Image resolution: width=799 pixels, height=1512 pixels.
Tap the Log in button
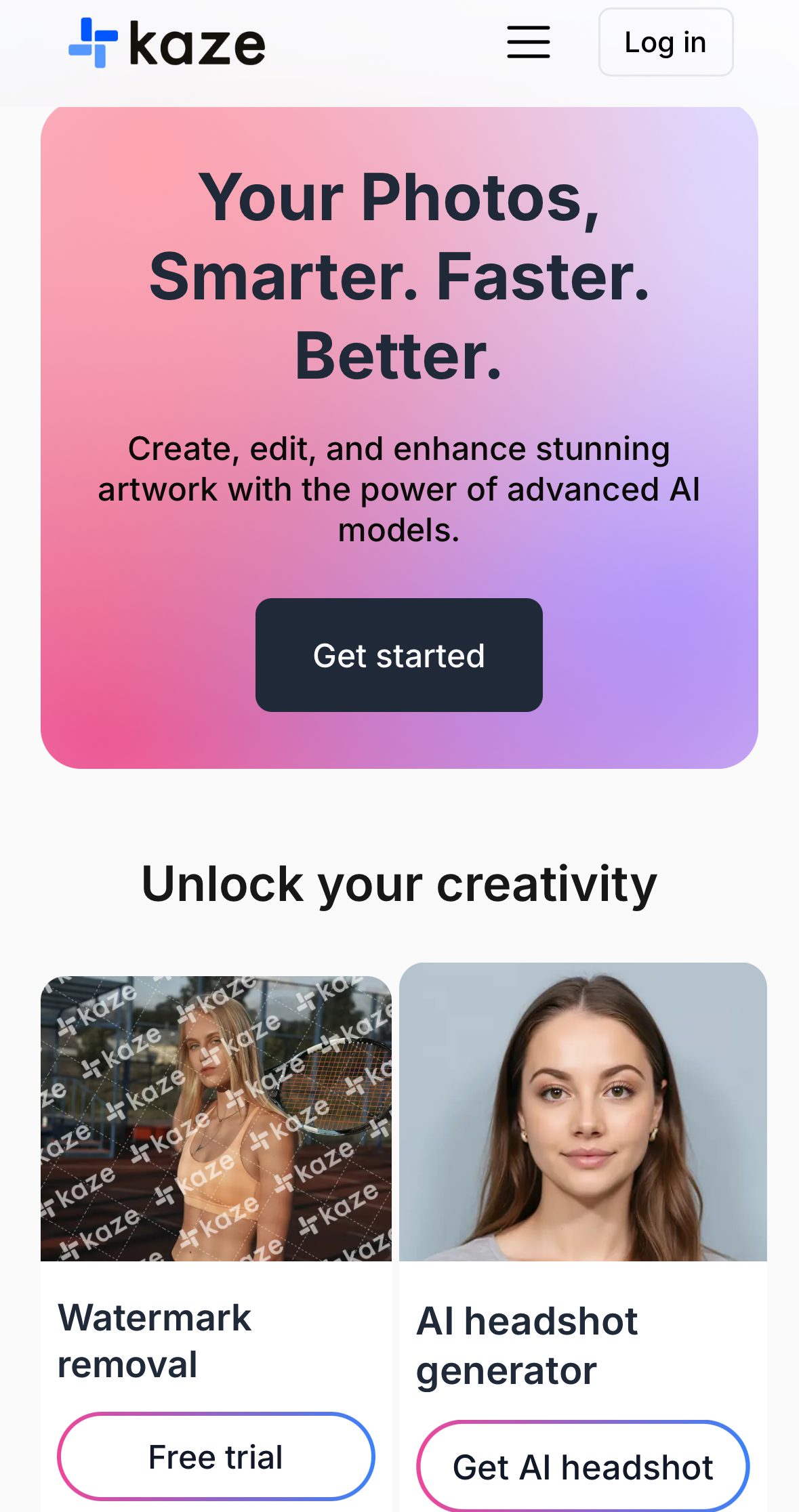[x=665, y=42]
